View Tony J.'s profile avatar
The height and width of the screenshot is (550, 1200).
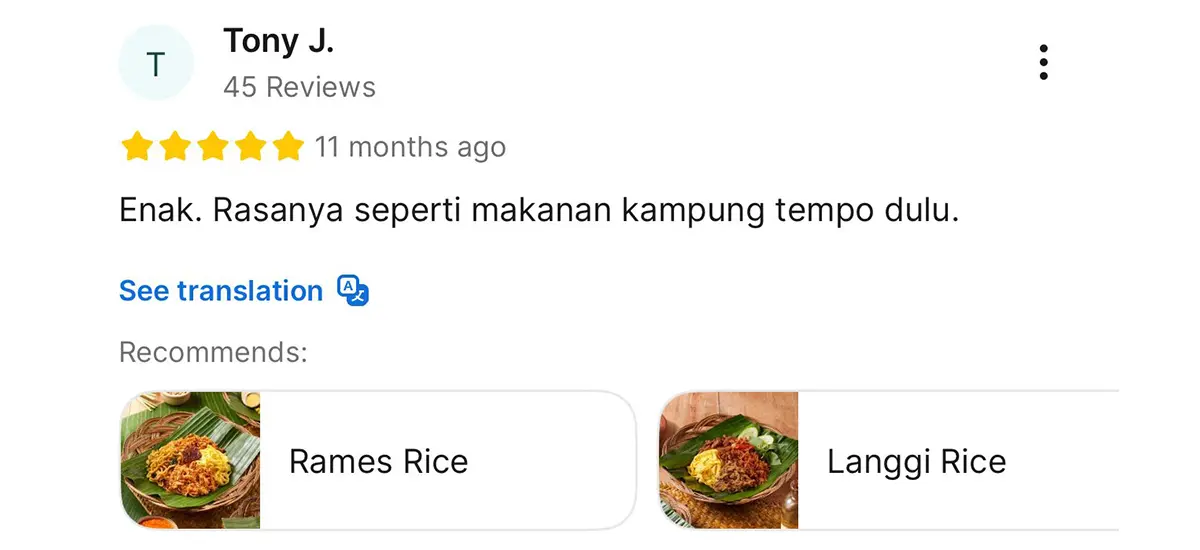pos(155,65)
